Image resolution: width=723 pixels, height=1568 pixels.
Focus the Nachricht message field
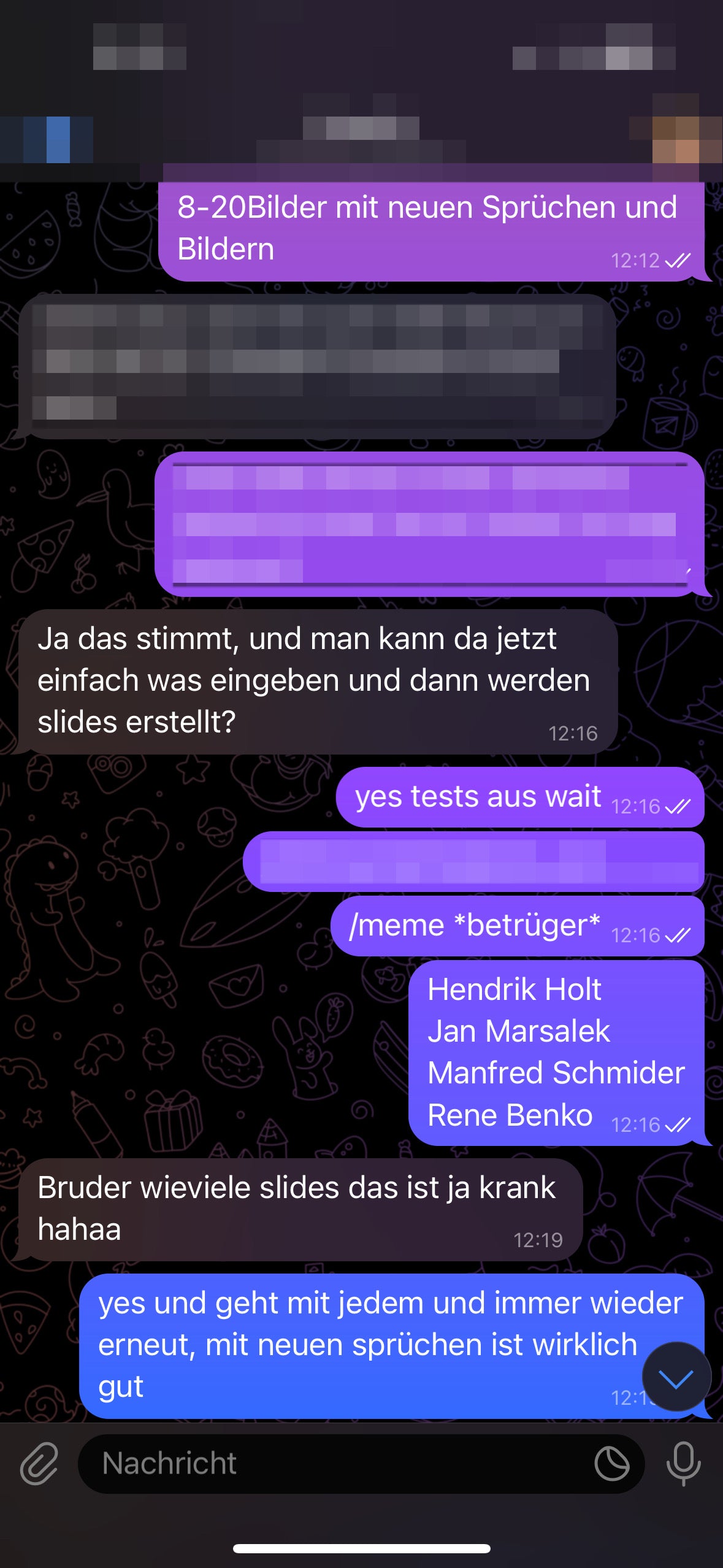tap(331, 1463)
